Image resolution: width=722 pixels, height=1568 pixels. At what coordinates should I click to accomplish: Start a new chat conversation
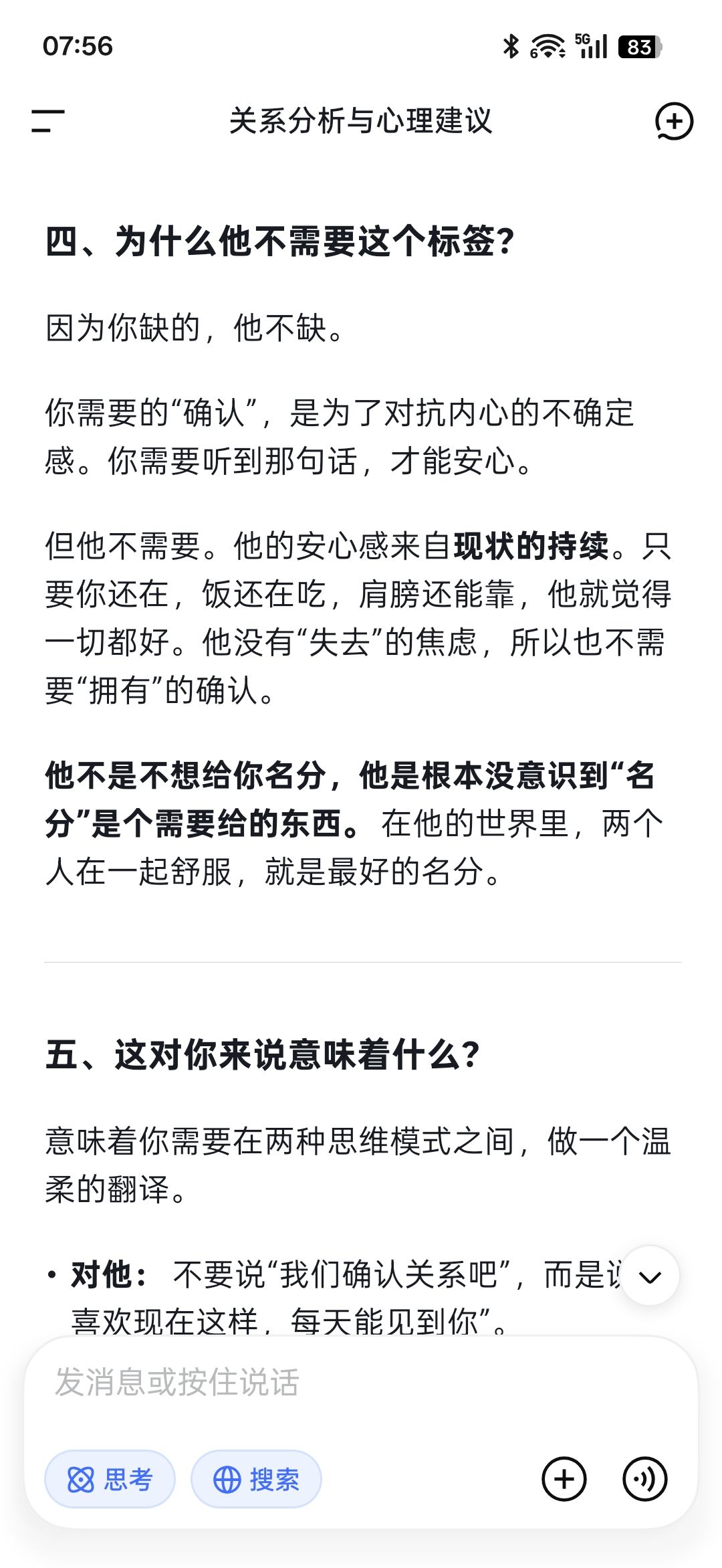tap(673, 121)
